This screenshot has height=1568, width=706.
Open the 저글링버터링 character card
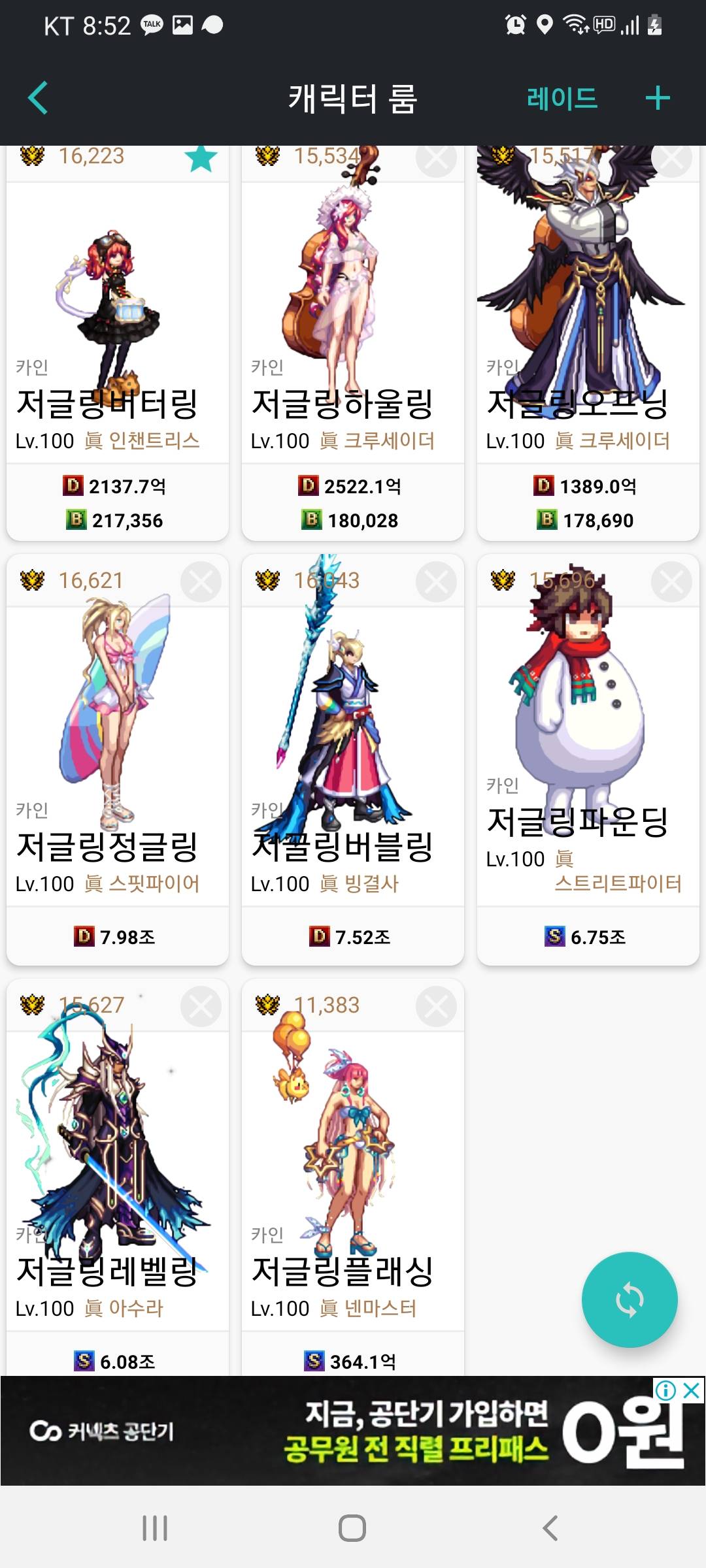pyautogui.click(x=118, y=327)
